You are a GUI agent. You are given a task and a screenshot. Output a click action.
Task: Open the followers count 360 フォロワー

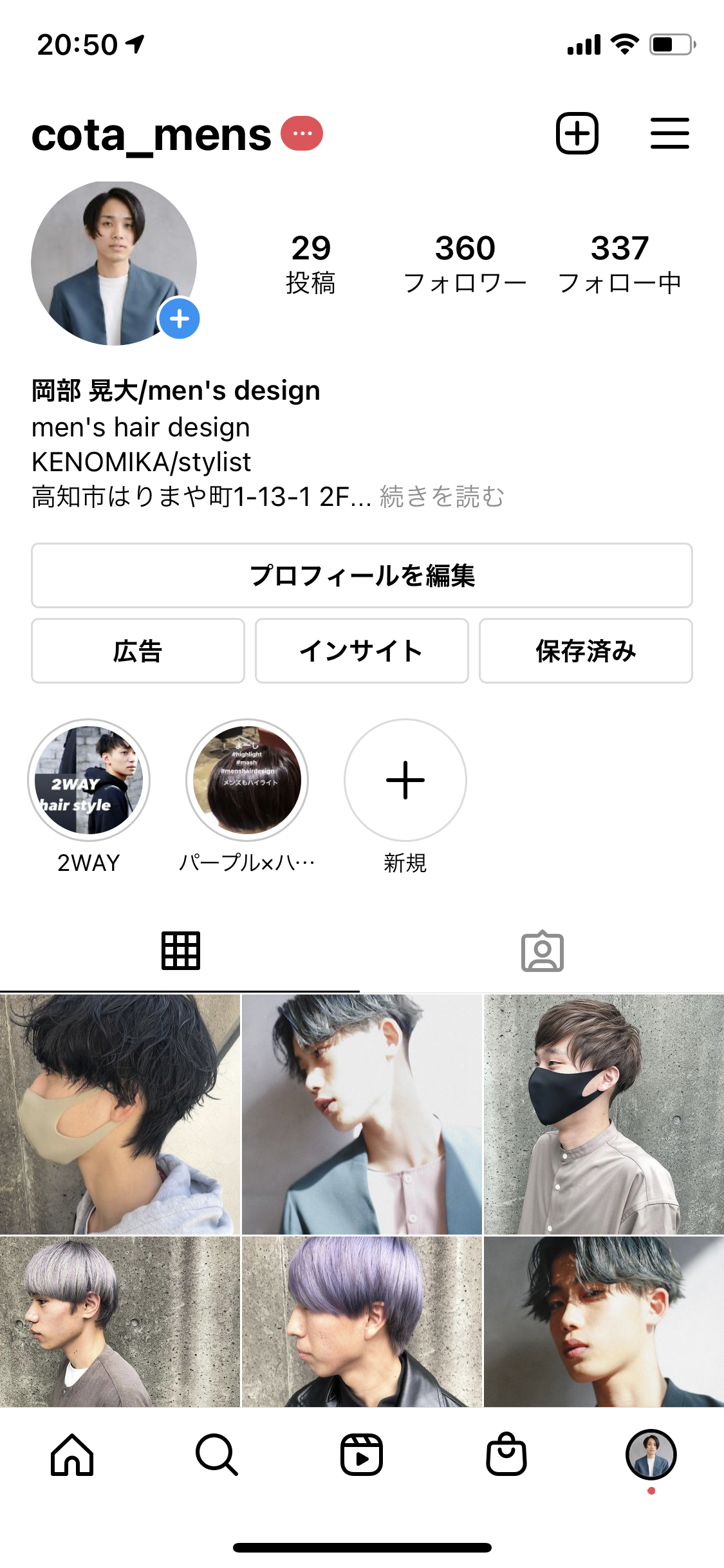point(465,264)
